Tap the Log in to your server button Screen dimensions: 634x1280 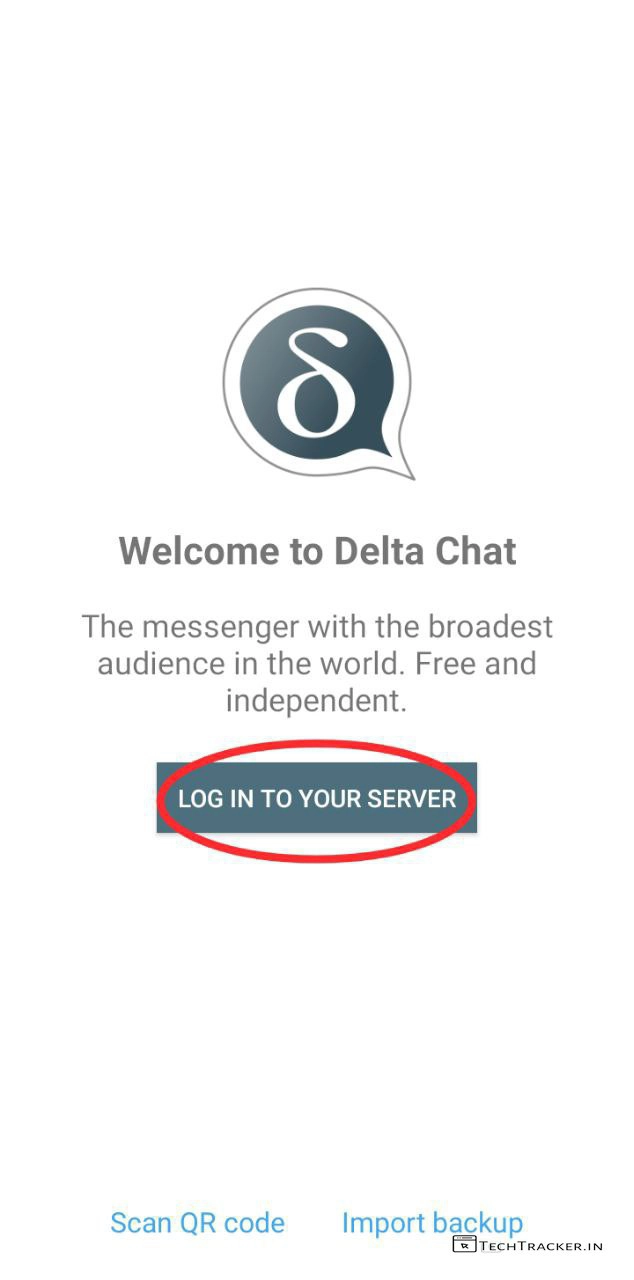tap(316, 798)
